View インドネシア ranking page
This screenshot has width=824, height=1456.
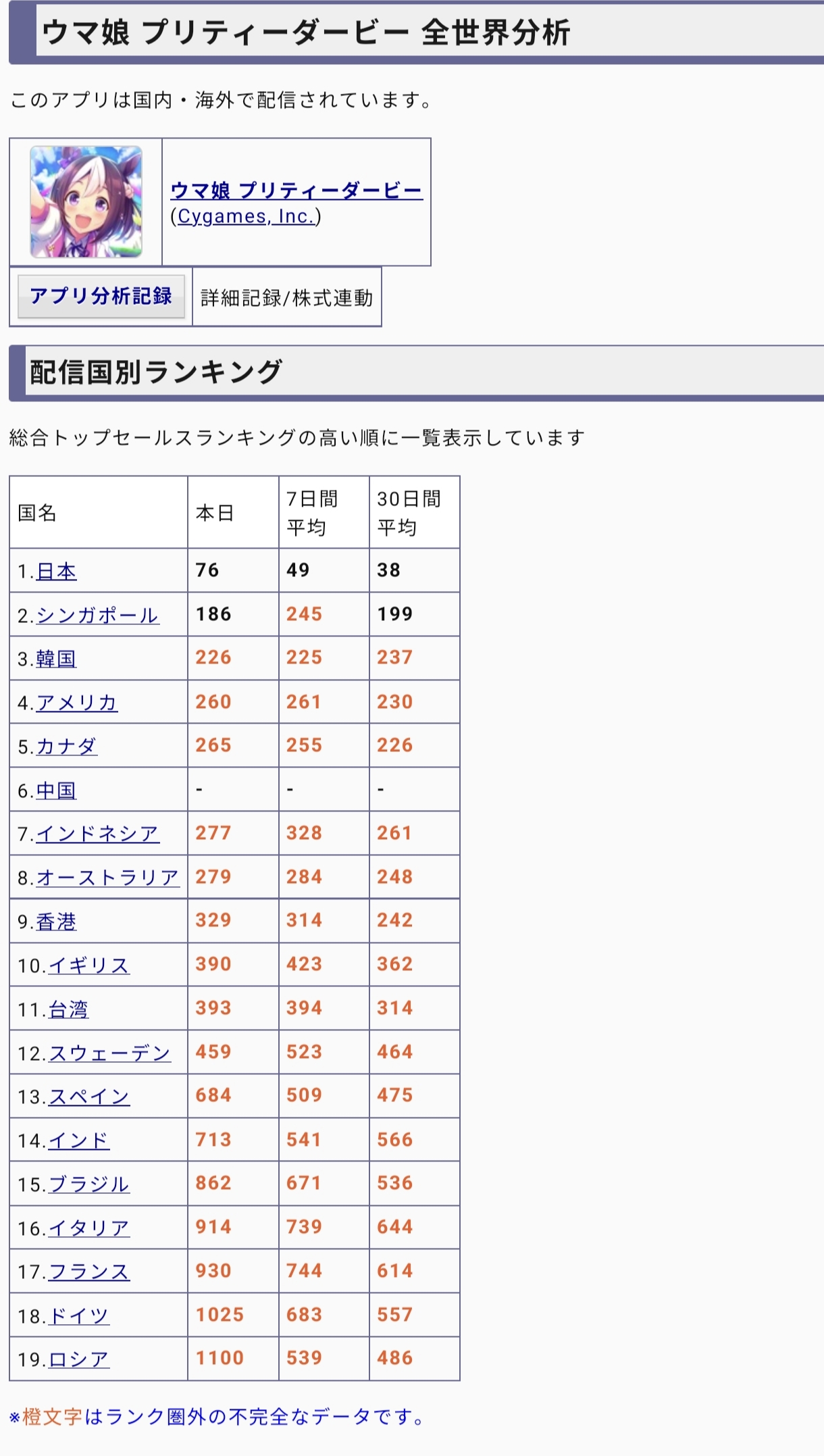coord(98,834)
